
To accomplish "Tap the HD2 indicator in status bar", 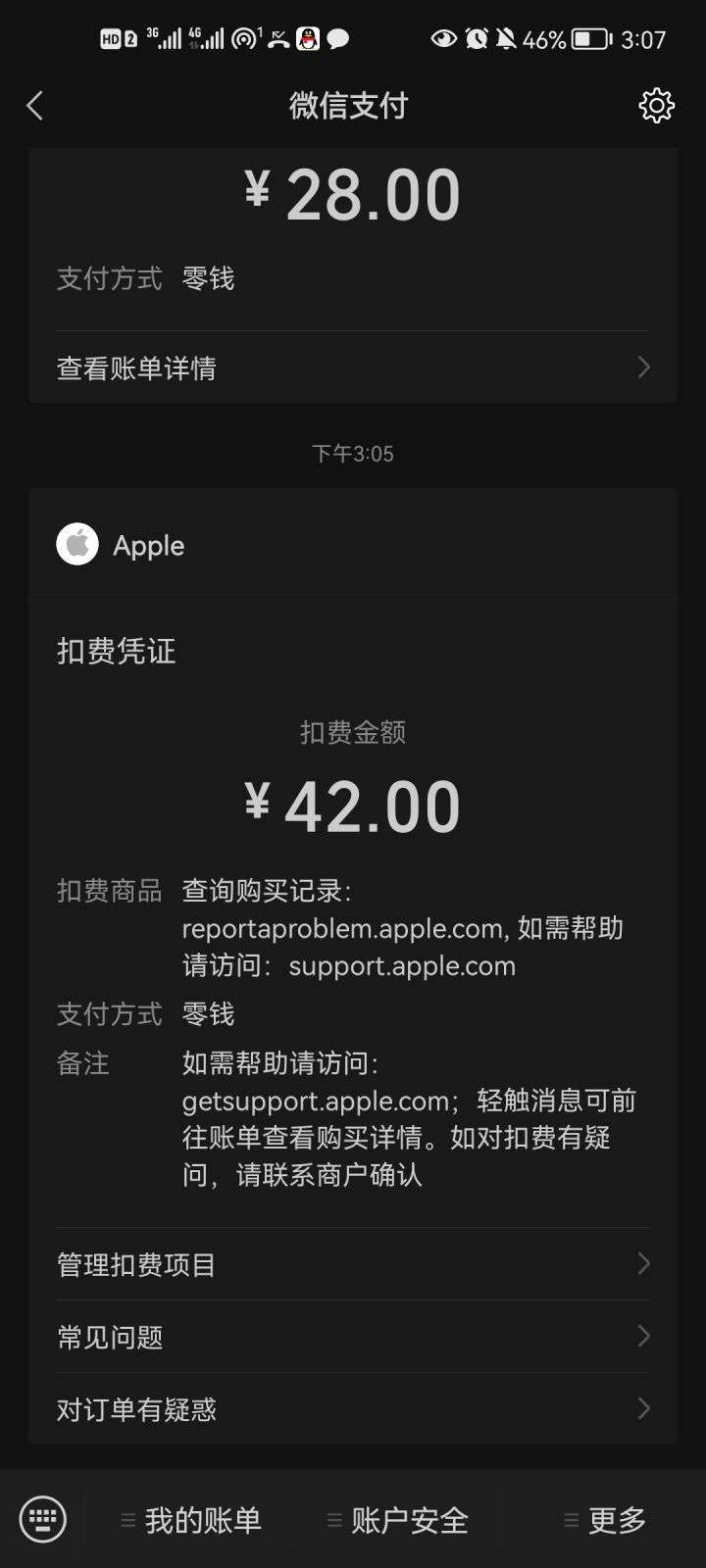I will click(118, 39).
